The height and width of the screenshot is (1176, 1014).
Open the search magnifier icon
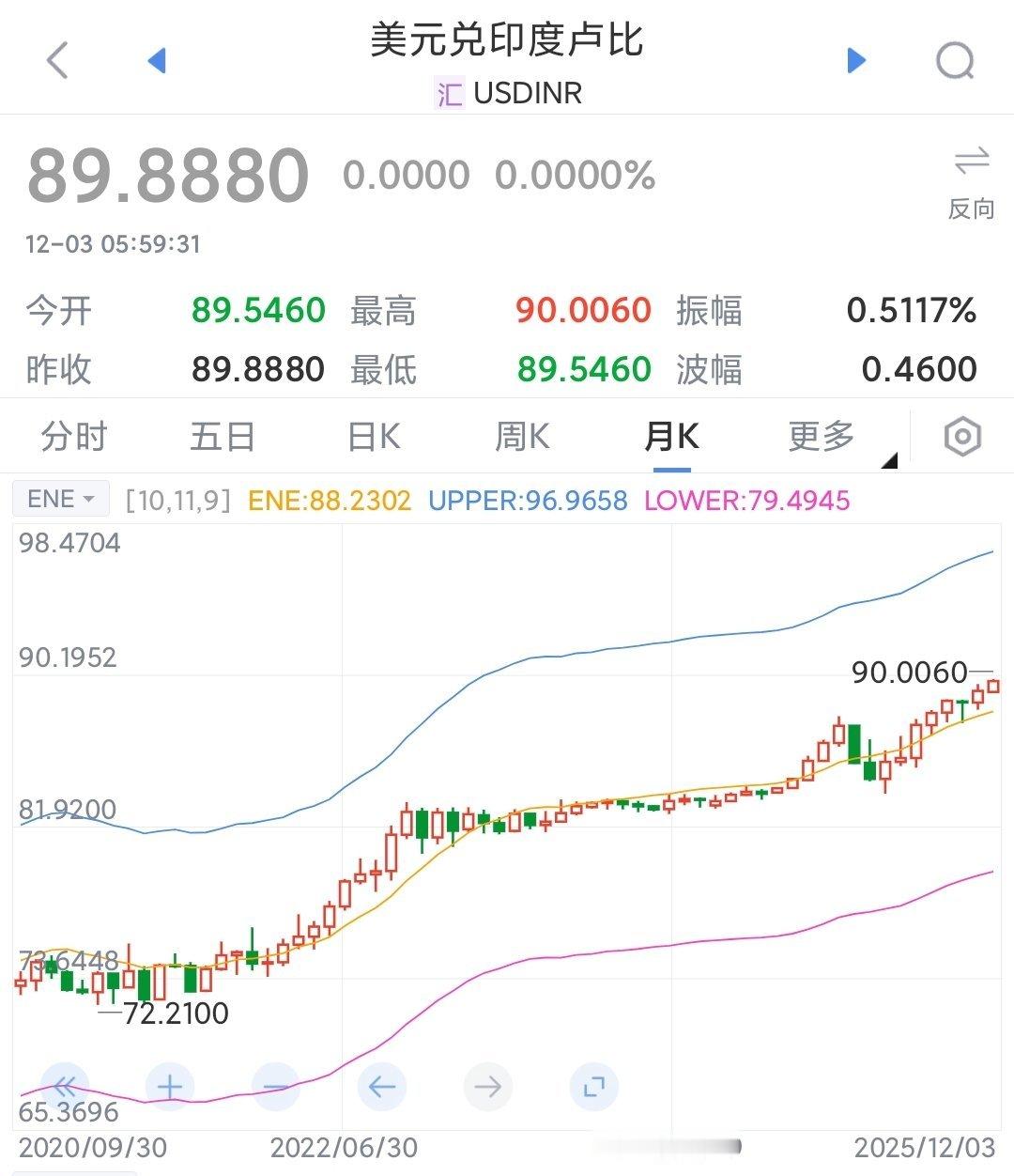point(956,60)
